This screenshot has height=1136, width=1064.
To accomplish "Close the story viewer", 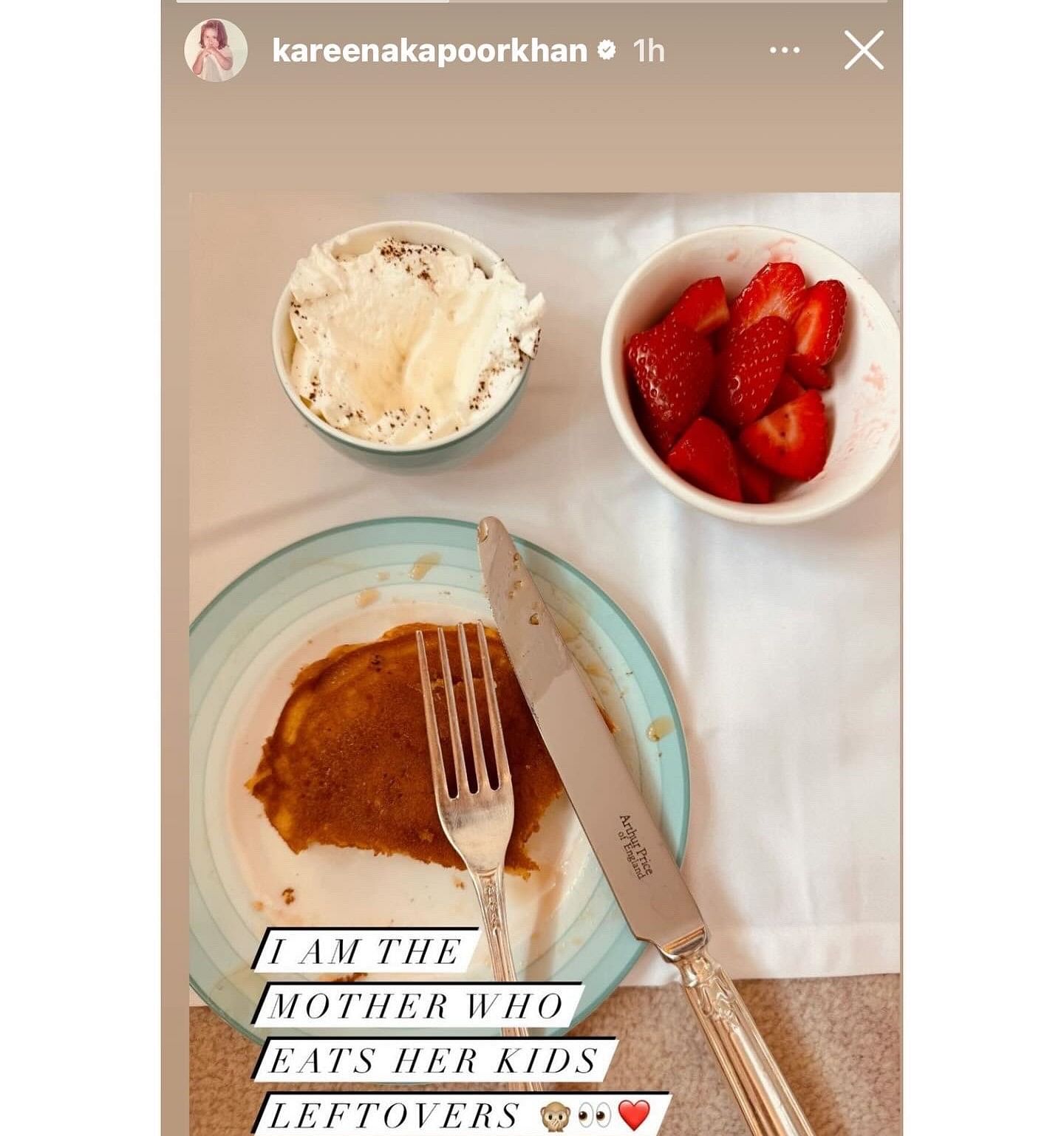I will (864, 50).
